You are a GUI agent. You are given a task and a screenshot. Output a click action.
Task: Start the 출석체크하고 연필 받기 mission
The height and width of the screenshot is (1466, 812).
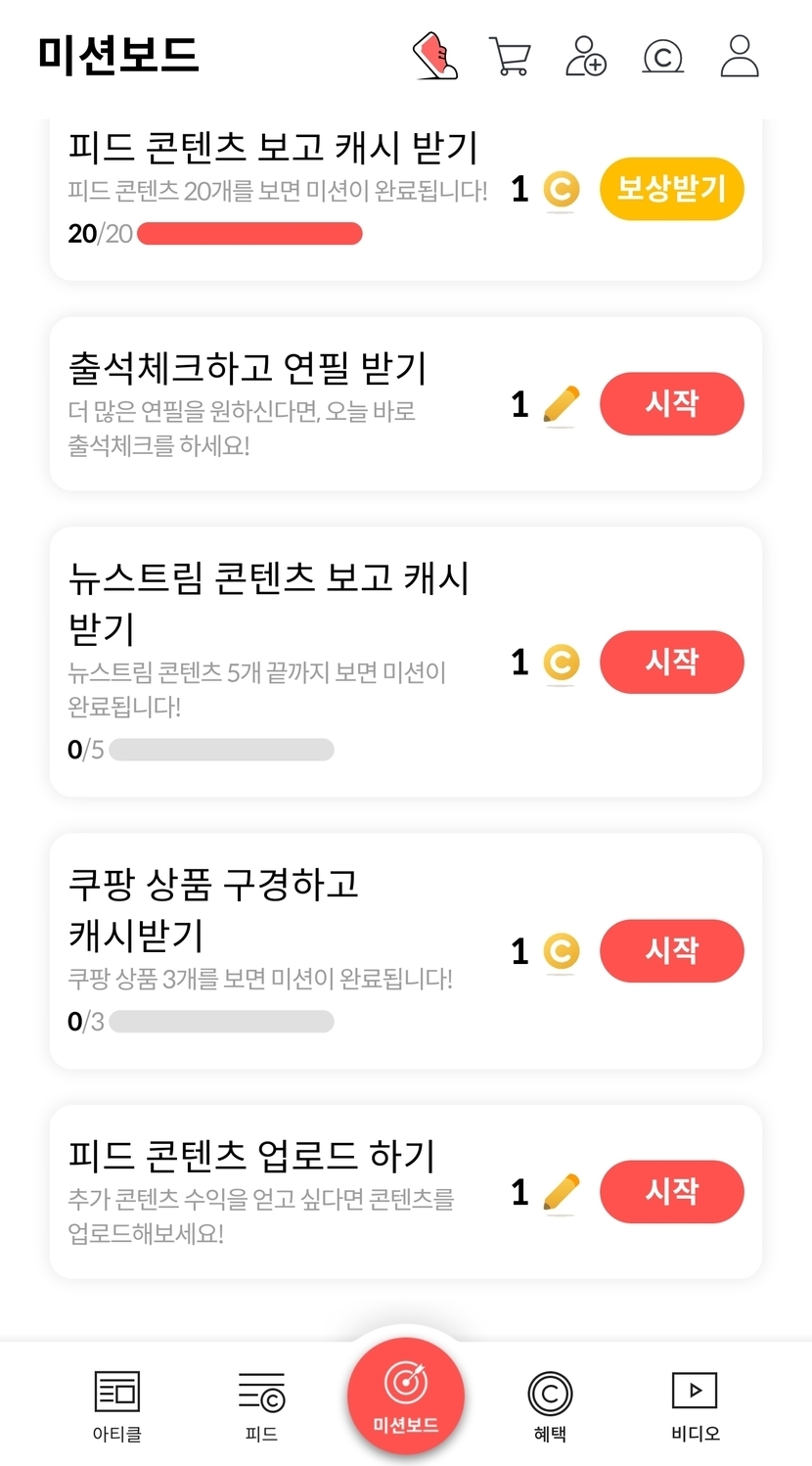click(x=671, y=403)
